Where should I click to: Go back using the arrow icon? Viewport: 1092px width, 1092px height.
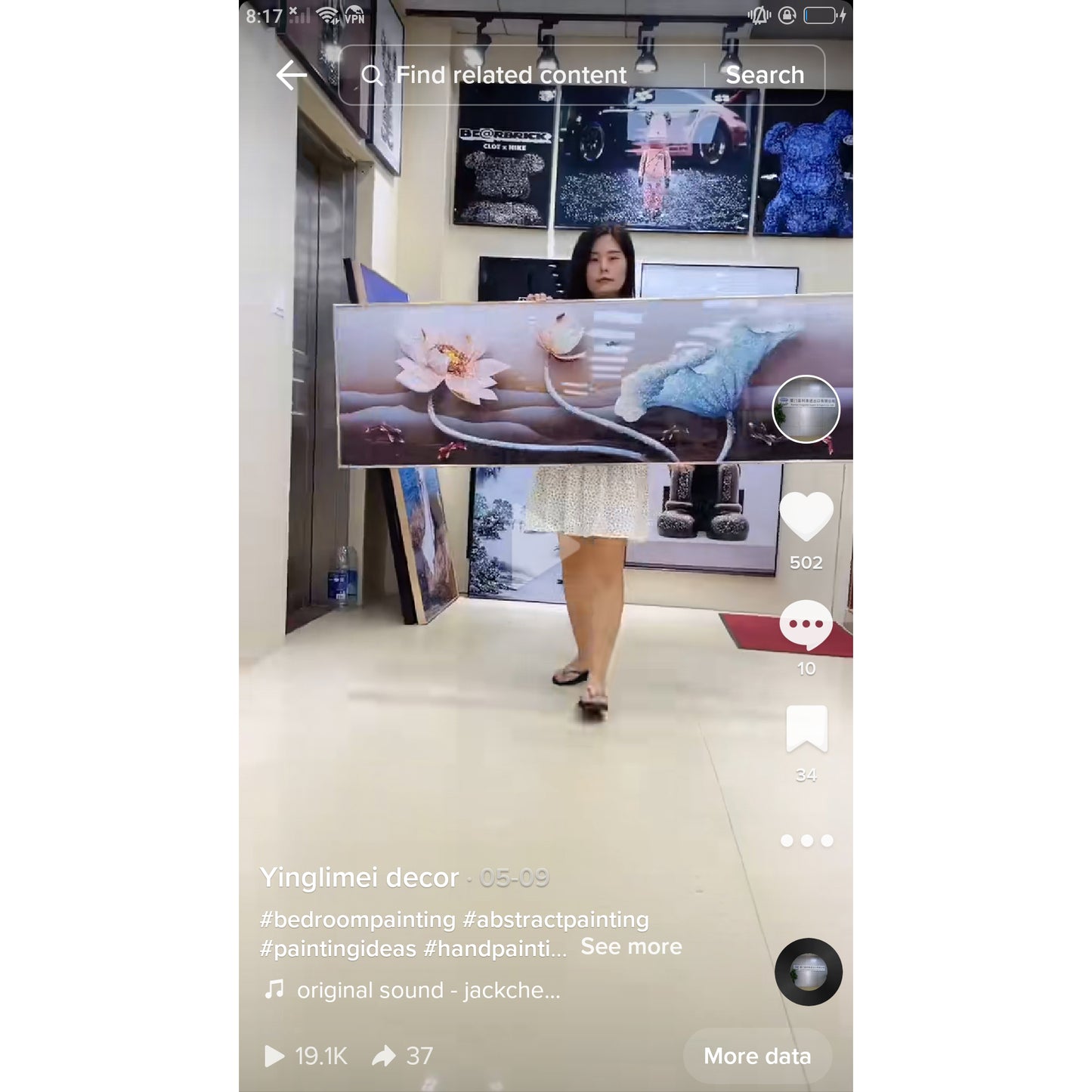[291, 76]
